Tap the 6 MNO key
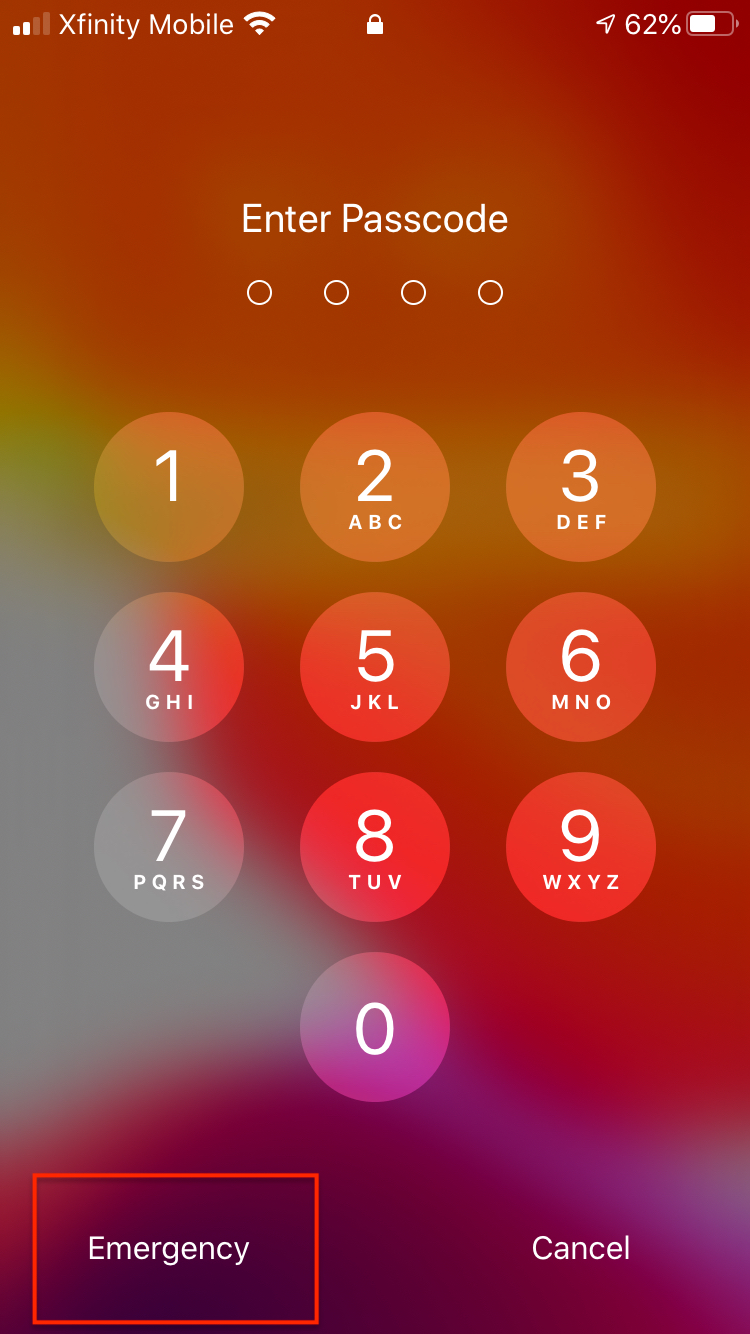Screen dimensions: 750x1334 coord(581,667)
